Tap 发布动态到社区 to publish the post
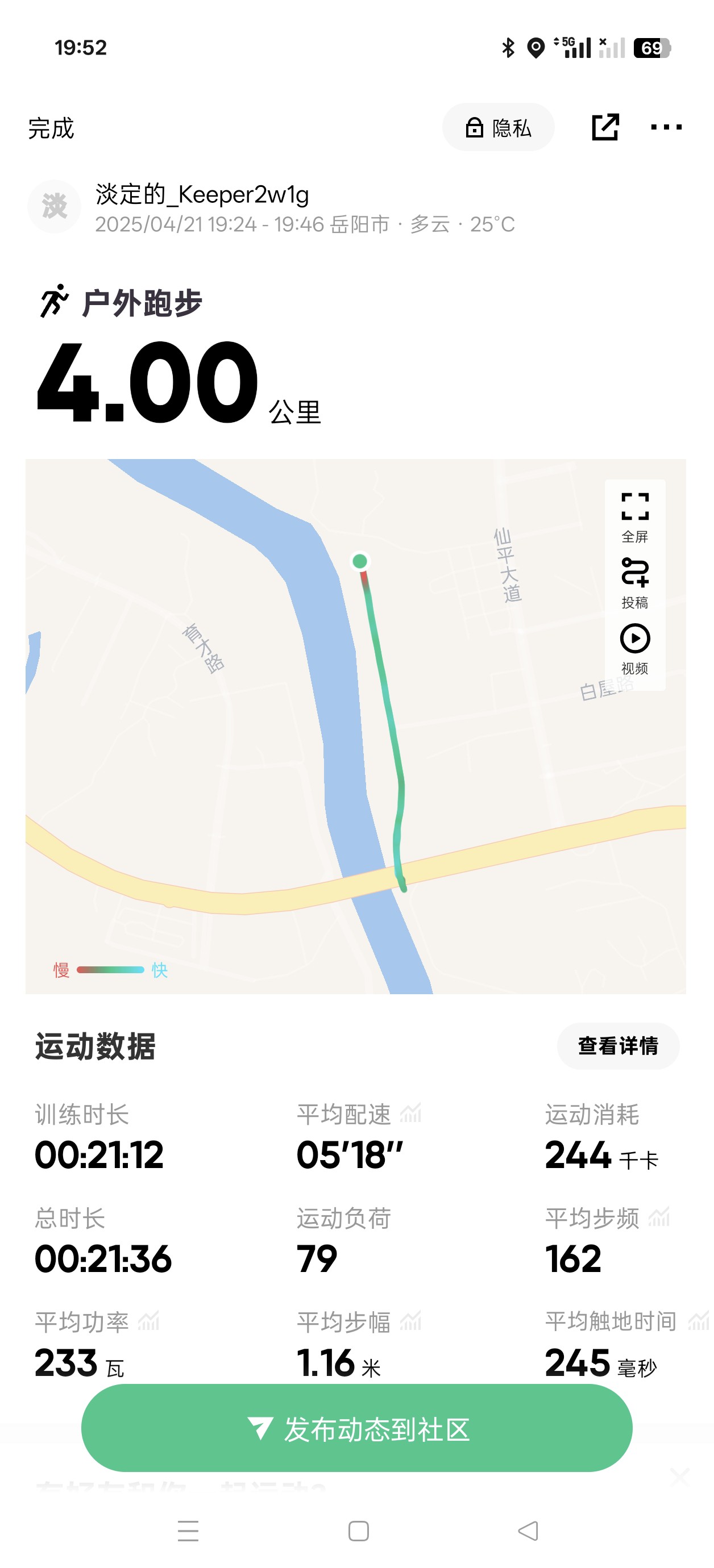 click(x=357, y=1428)
